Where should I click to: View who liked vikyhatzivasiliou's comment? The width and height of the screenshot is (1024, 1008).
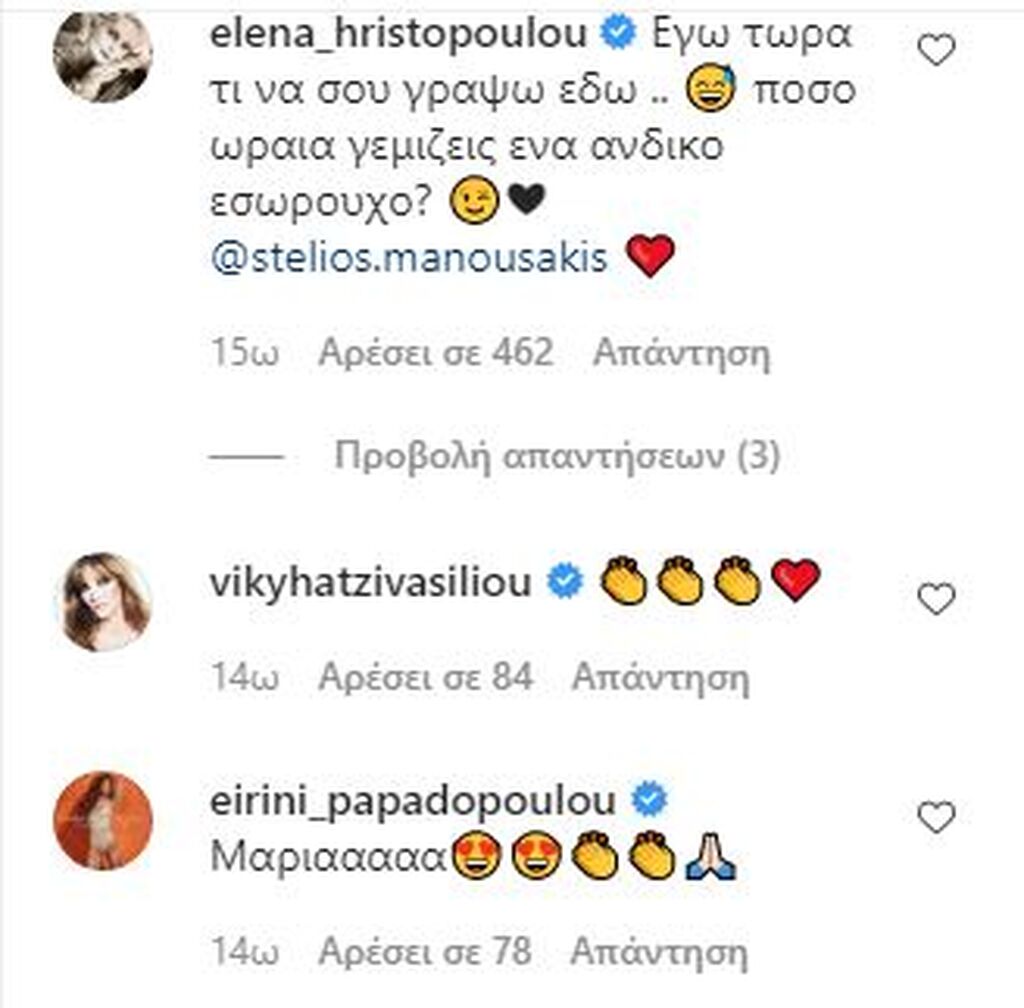click(x=424, y=678)
